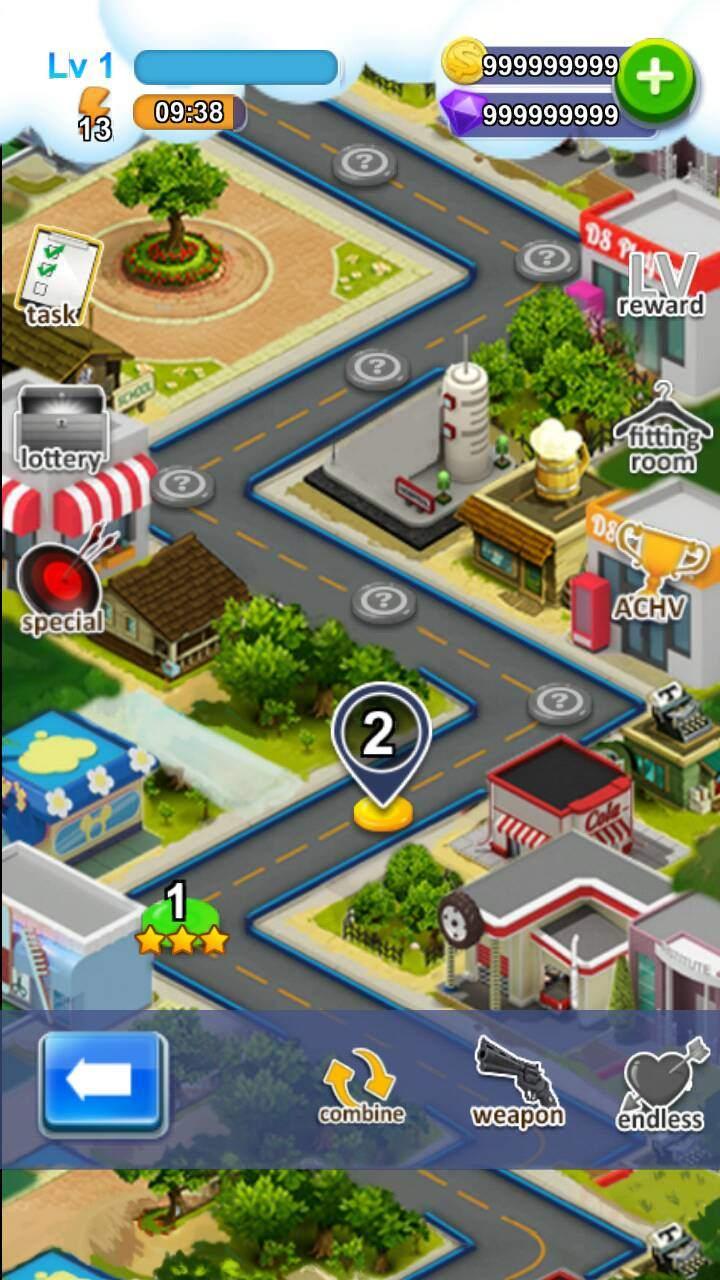Screen dimensions: 720x1280
Task: Tap the green plus button for more coins
Action: [655, 80]
